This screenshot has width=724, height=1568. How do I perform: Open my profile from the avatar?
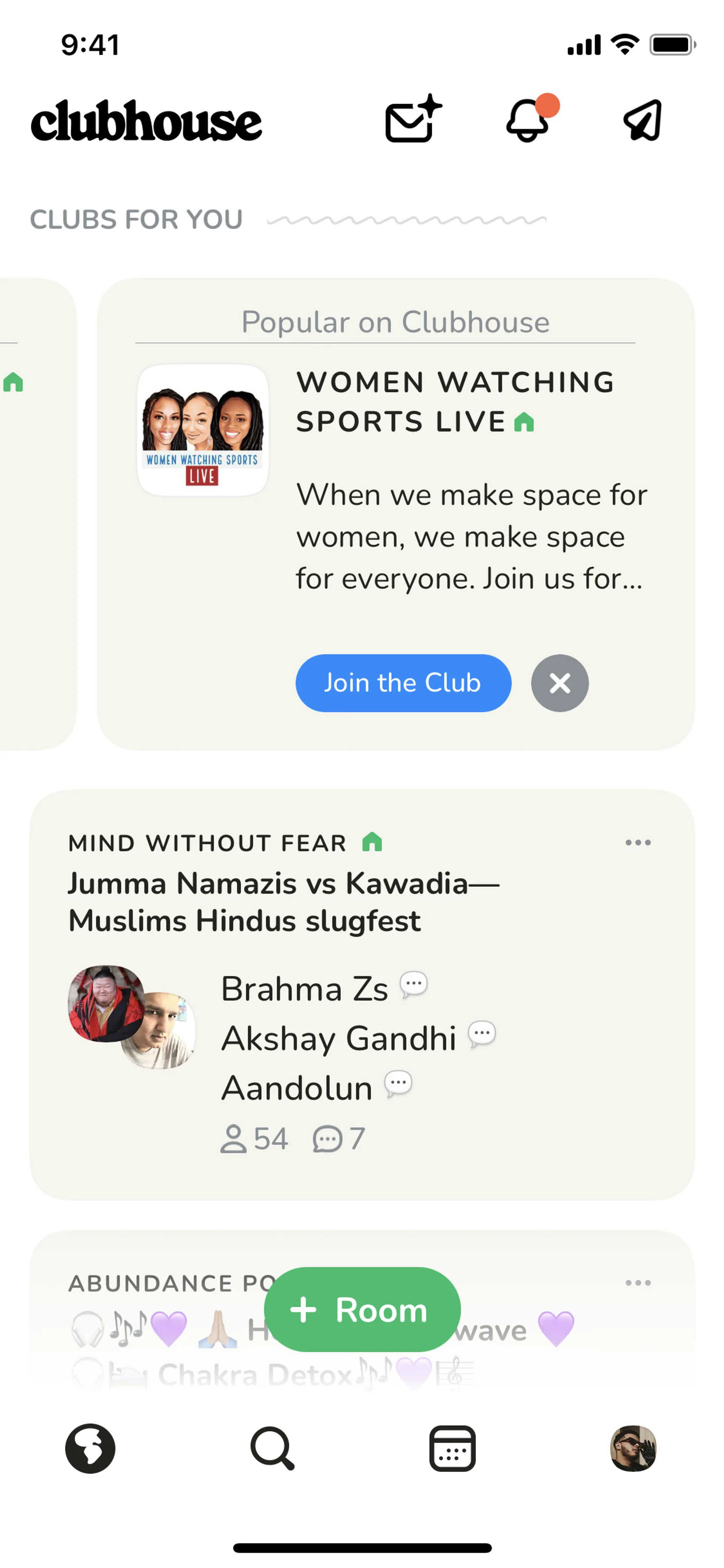point(633,1449)
